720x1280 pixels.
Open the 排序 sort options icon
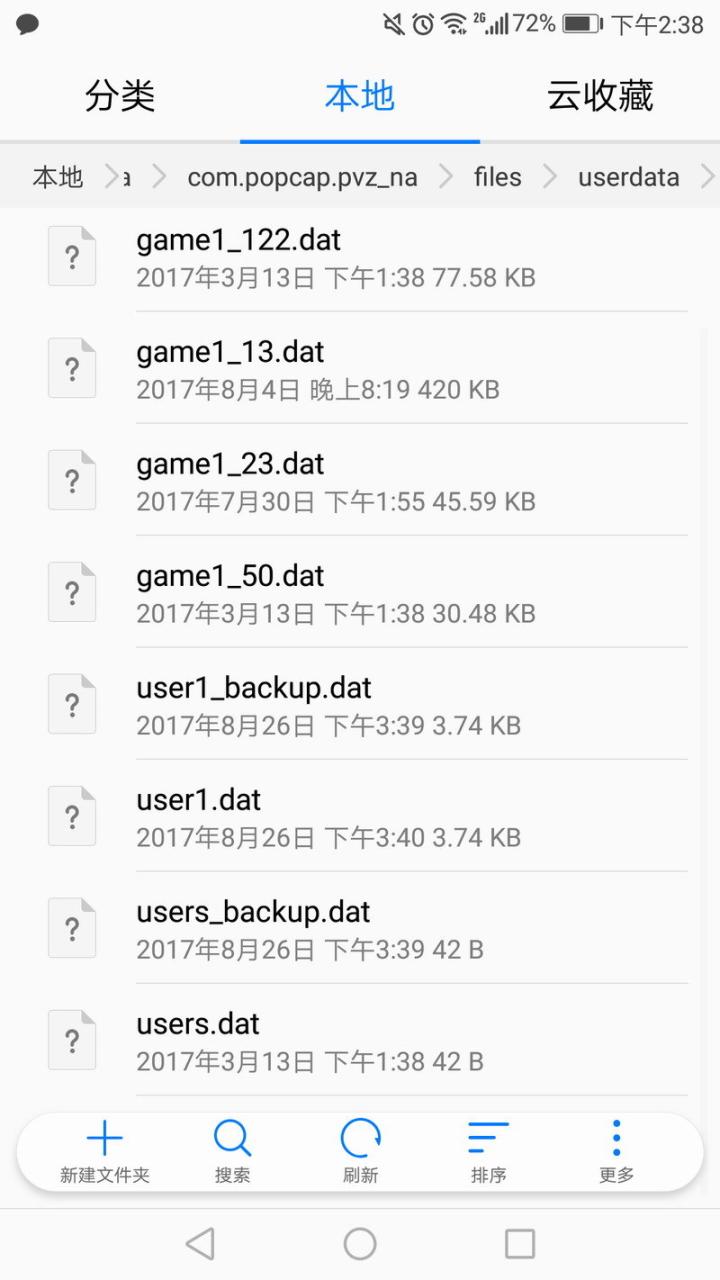click(x=487, y=1148)
